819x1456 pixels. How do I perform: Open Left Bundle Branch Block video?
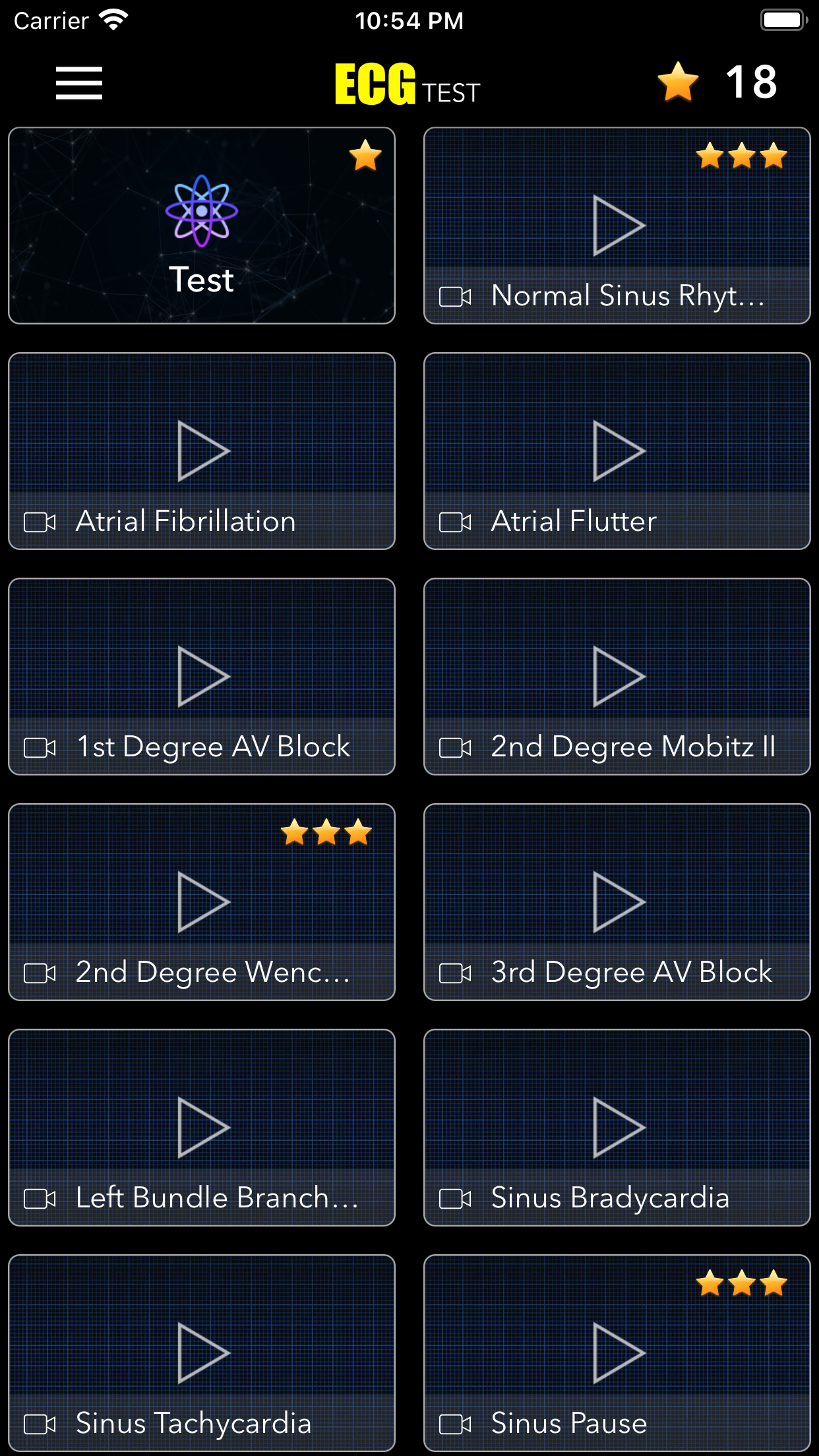[202, 1128]
